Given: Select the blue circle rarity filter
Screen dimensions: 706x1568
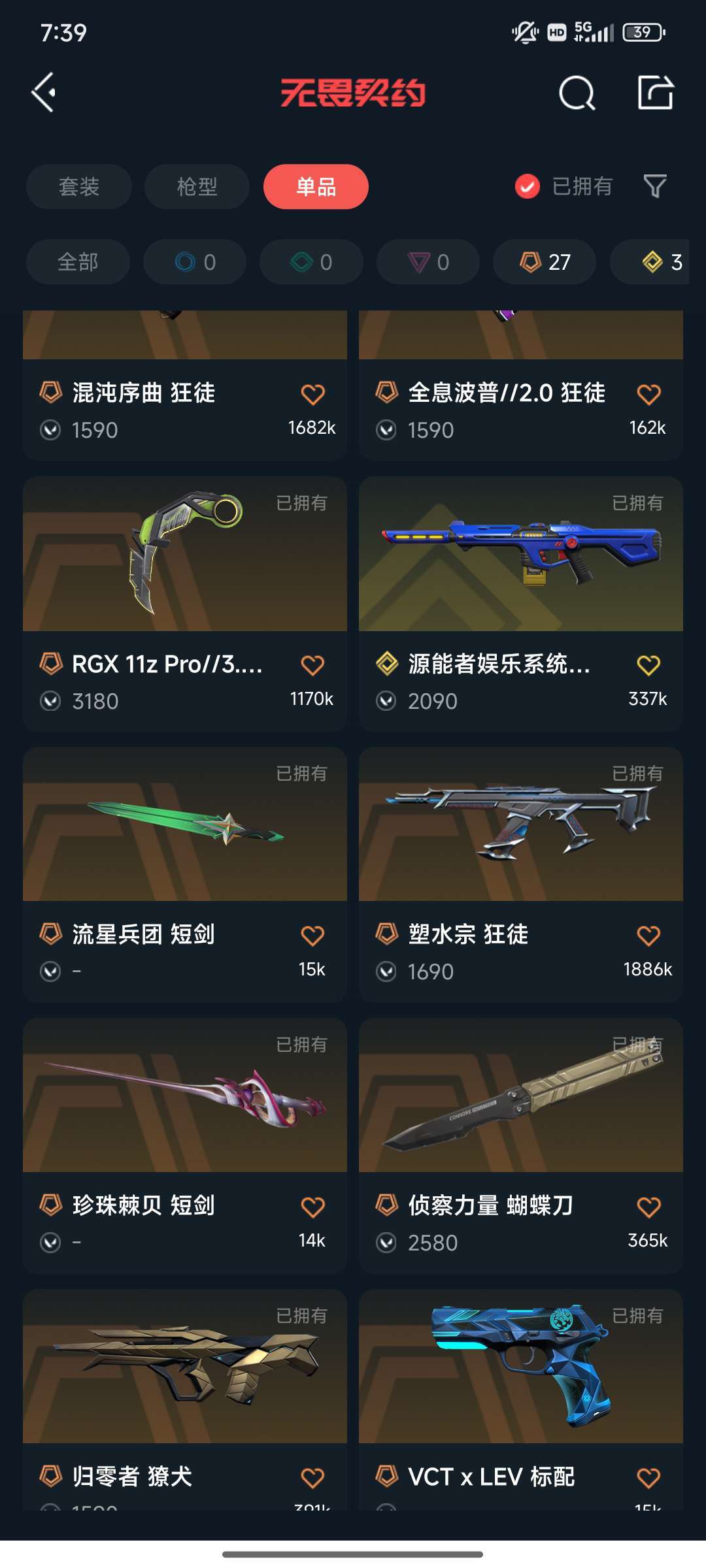Looking at the screenshot, I should [x=194, y=261].
